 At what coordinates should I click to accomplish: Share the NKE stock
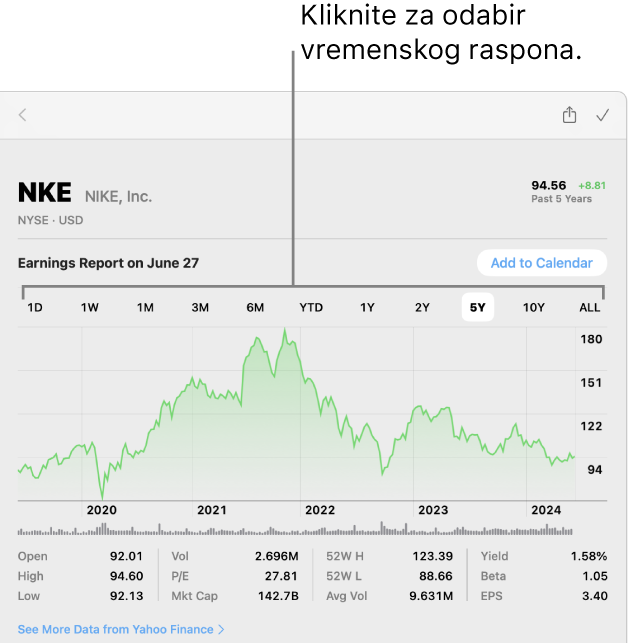click(x=569, y=115)
